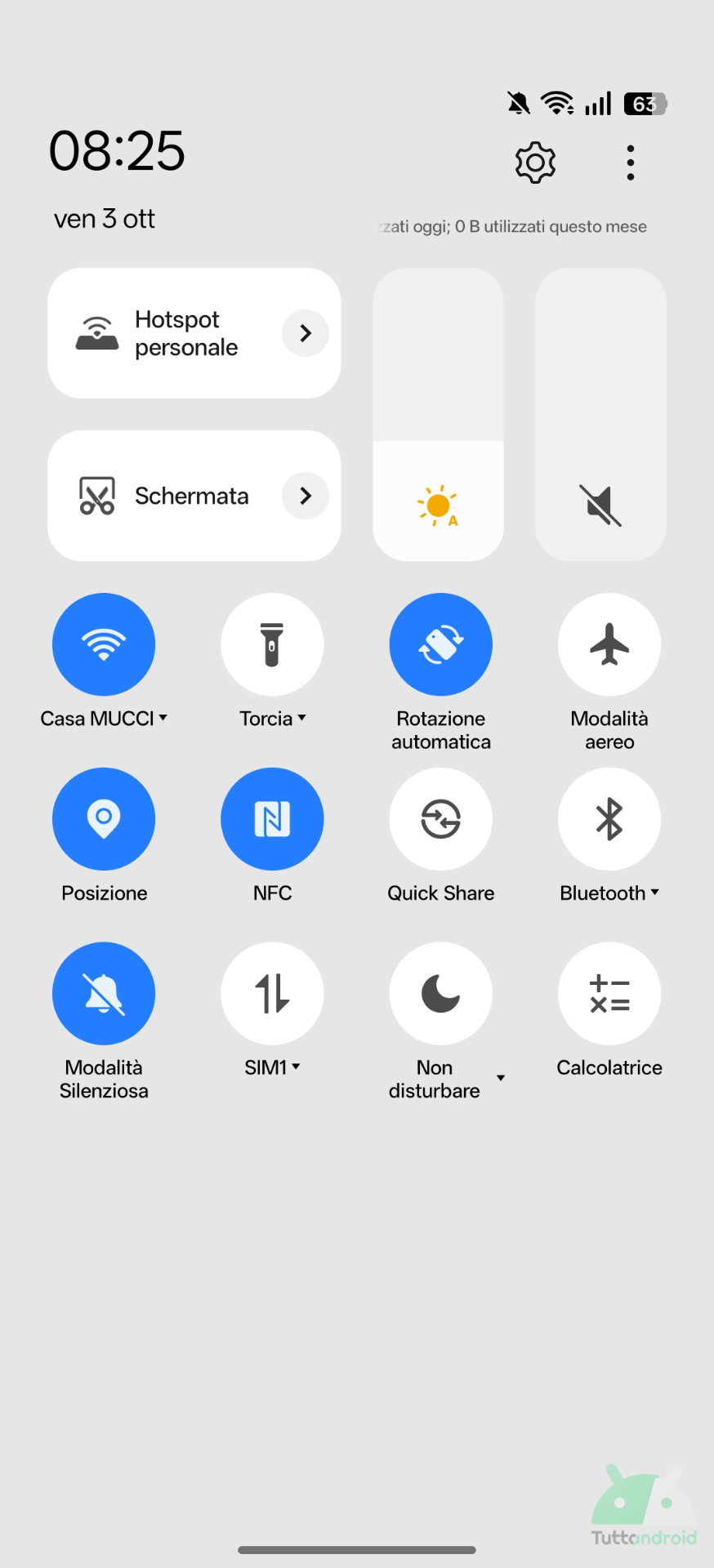This screenshot has height=1568, width=714.
Task: Turn off Posizione
Action: pyautogui.click(x=104, y=819)
